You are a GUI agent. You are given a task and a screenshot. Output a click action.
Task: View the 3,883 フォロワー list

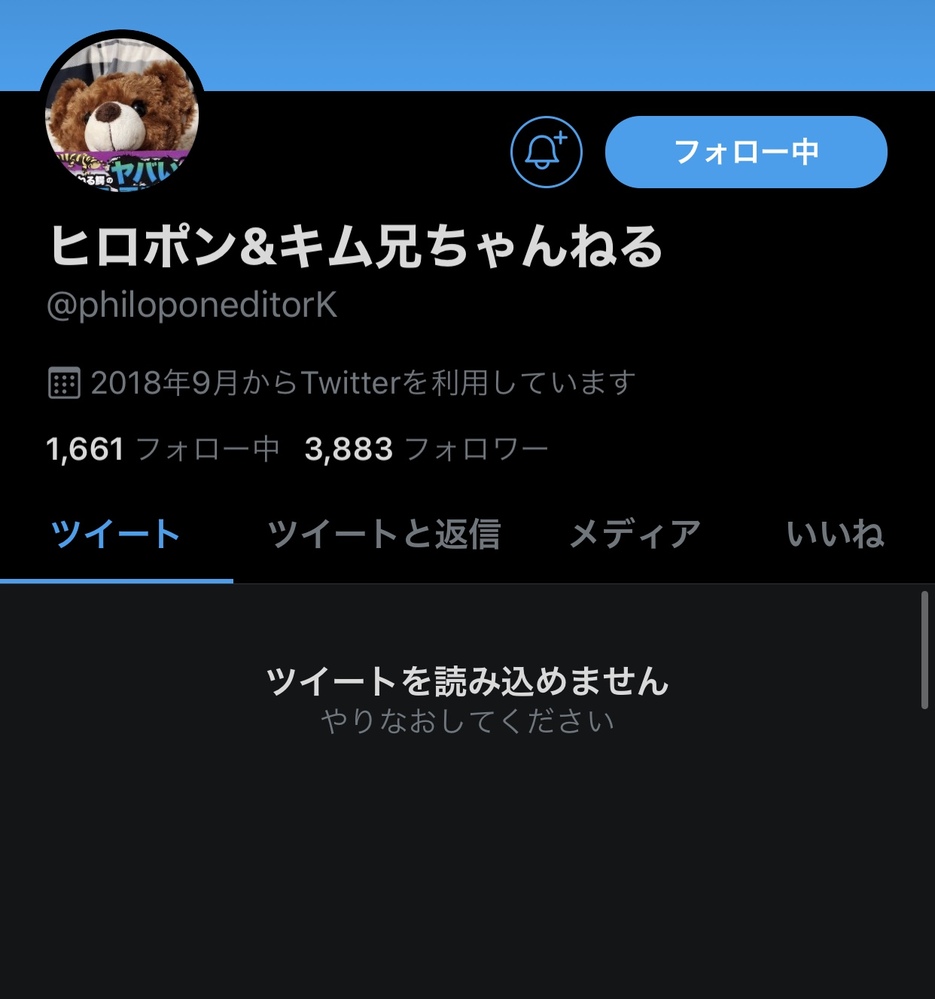pyautogui.click(x=427, y=449)
